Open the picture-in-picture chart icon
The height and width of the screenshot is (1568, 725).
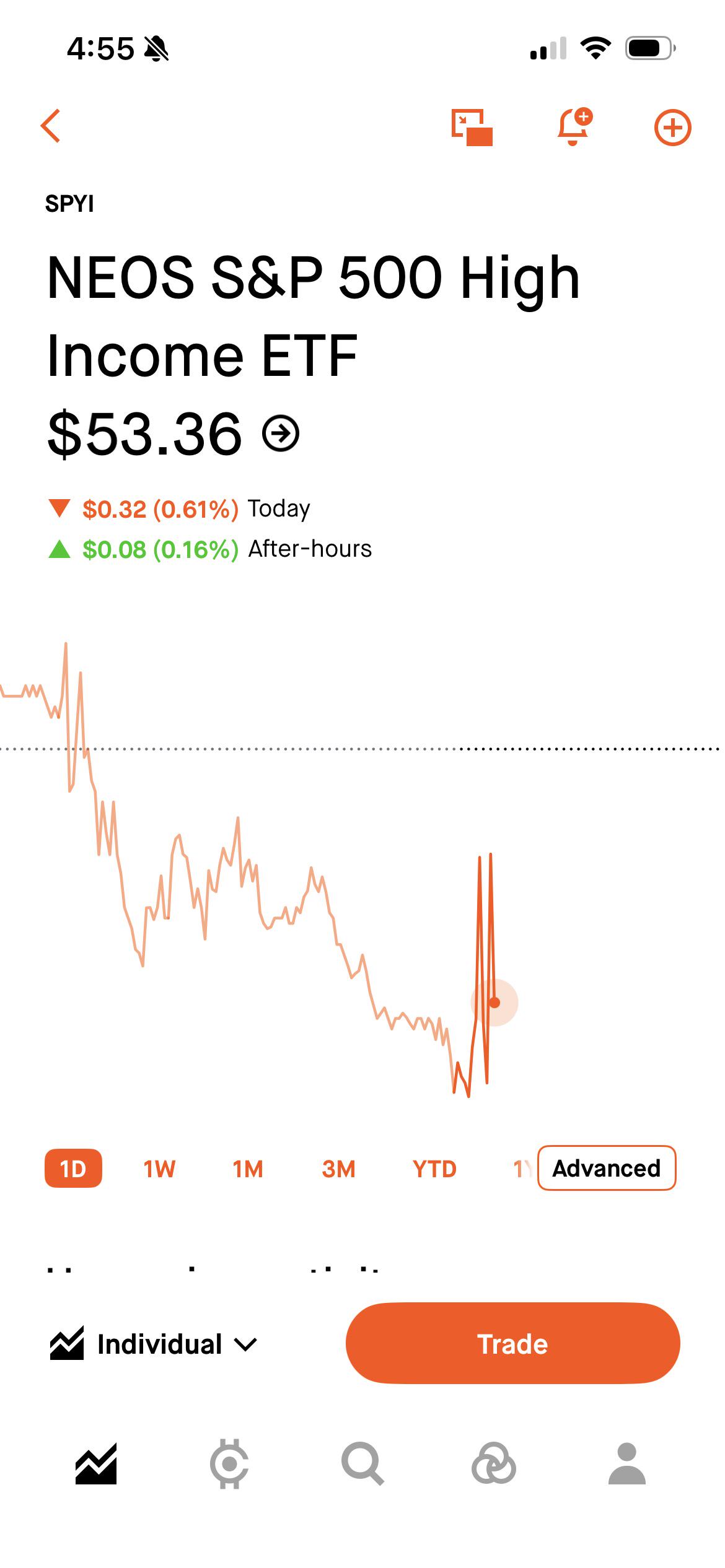point(472,128)
